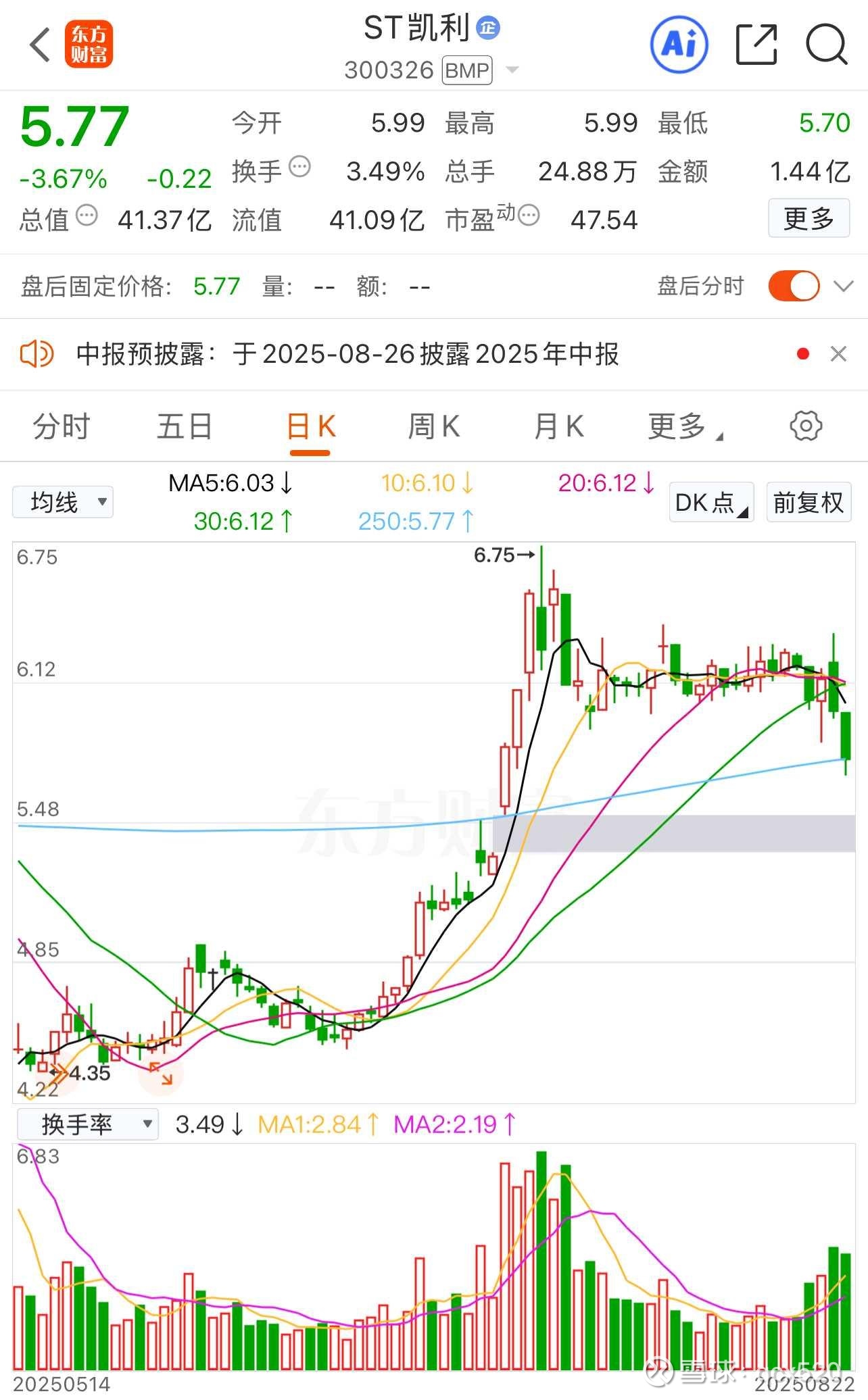868x1400 pixels.
Task: Open the 均线 indicator dropdown
Action: [x=63, y=502]
